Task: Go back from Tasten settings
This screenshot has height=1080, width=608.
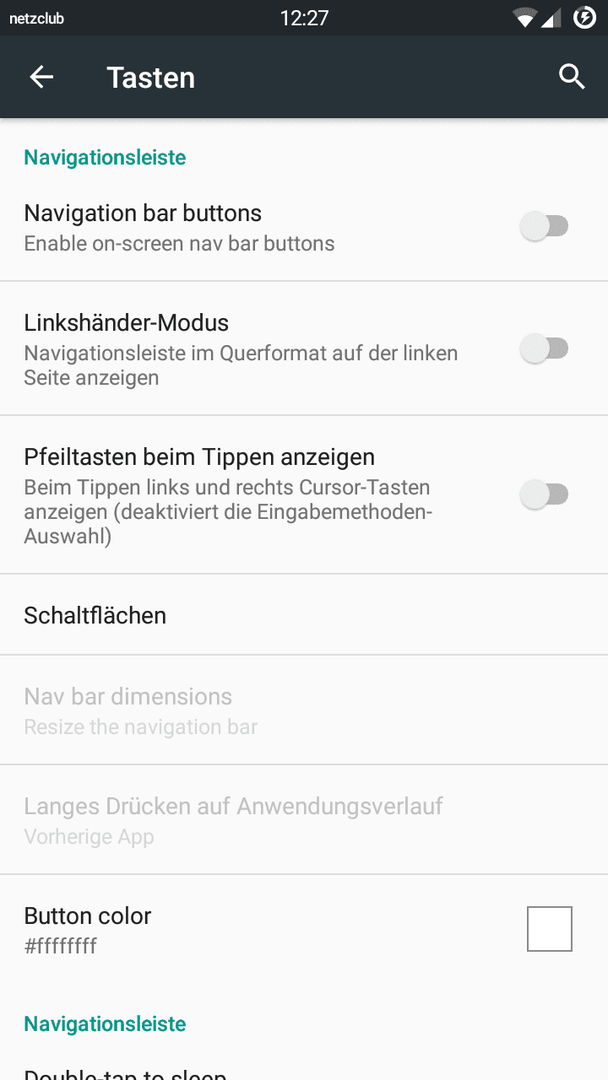Action: point(41,77)
